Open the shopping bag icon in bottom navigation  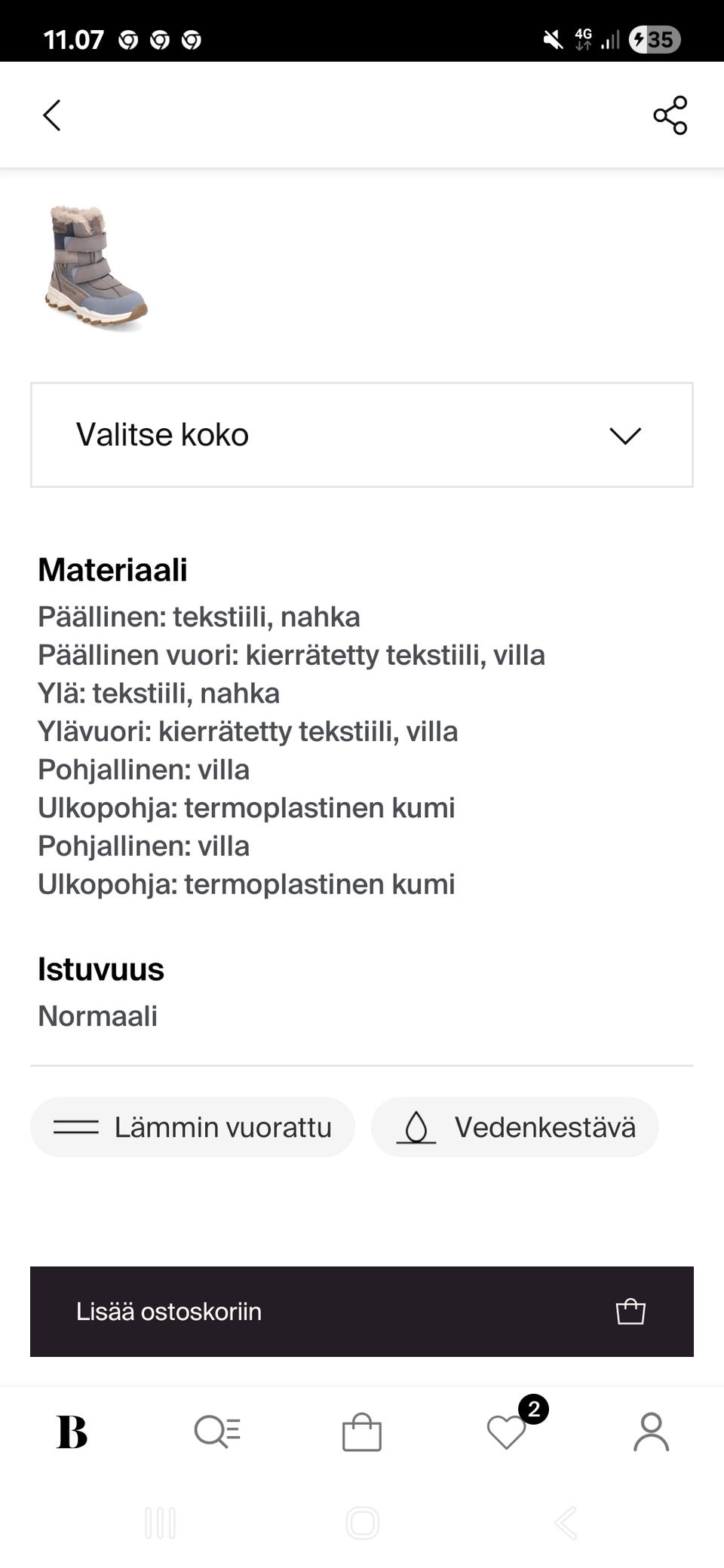[361, 1432]
